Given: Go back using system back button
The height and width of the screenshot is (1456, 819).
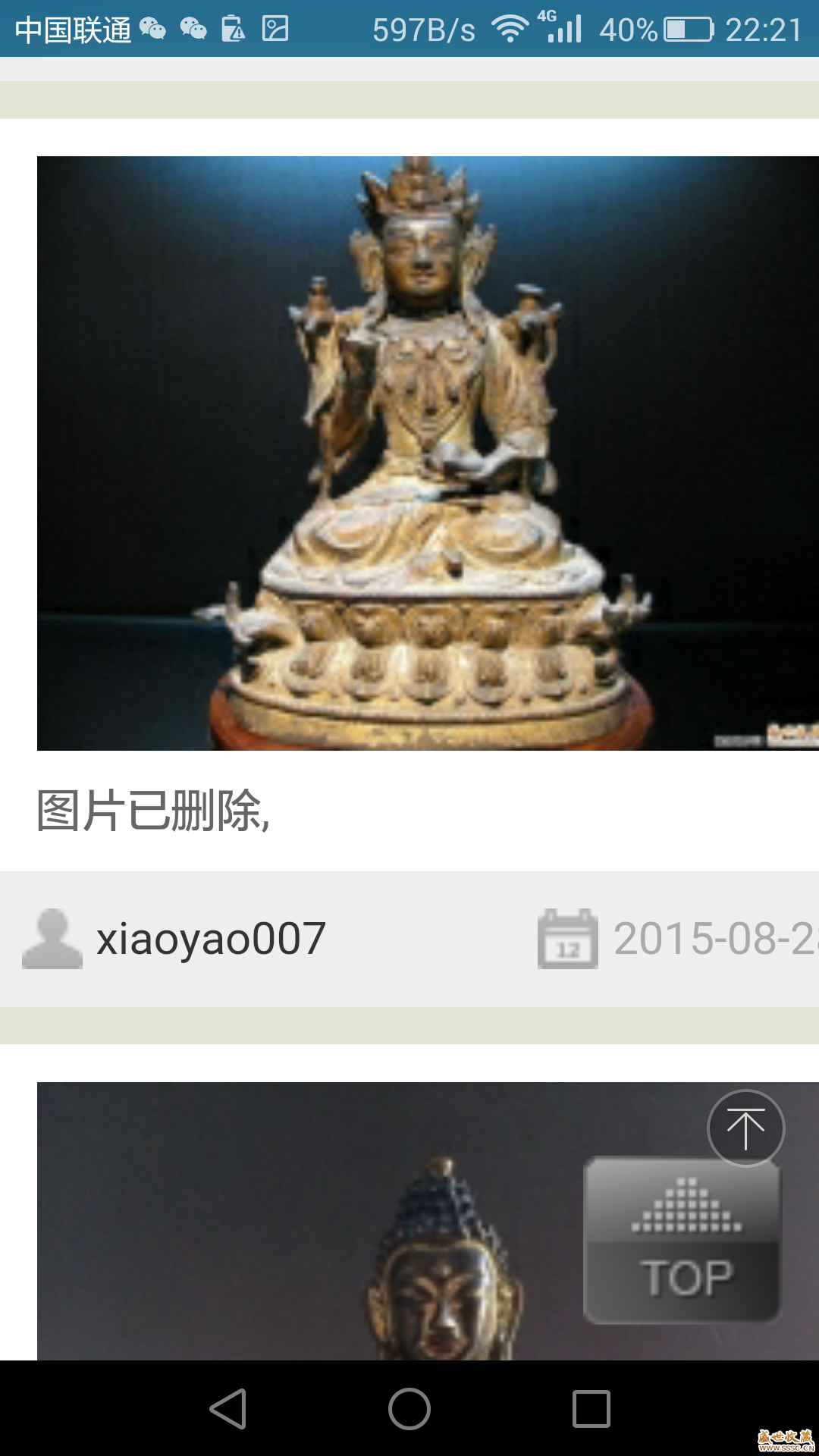Looking at the screenshot, I should click(227, 1409).
